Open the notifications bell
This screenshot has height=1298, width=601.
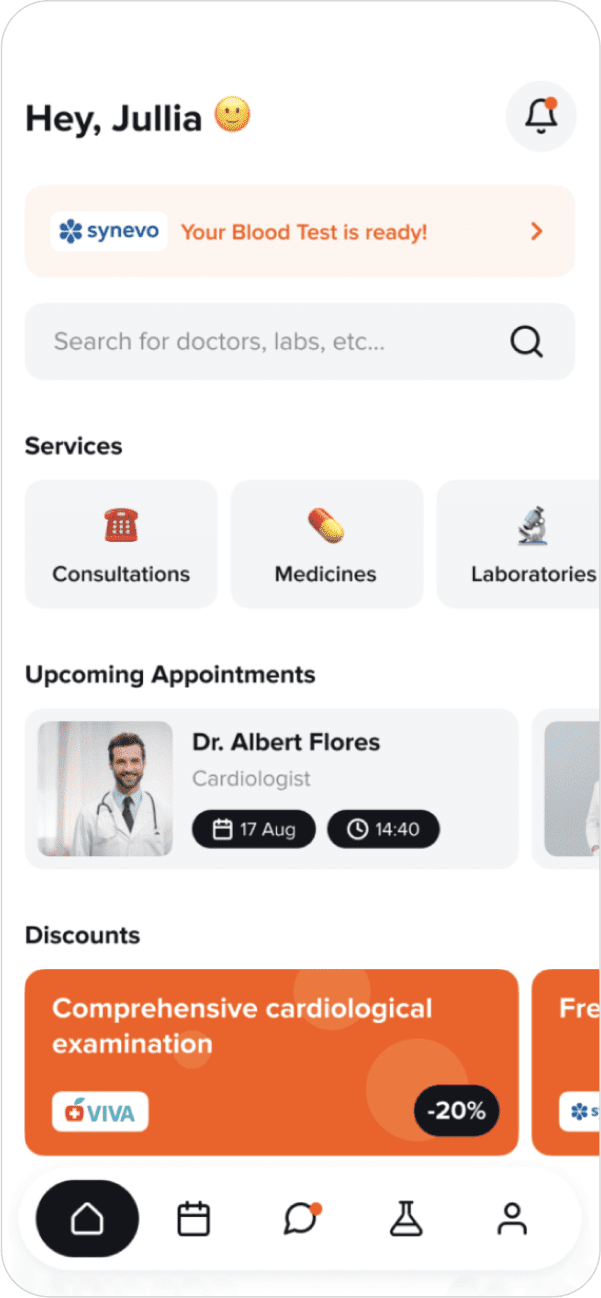[x=540, y=117]
